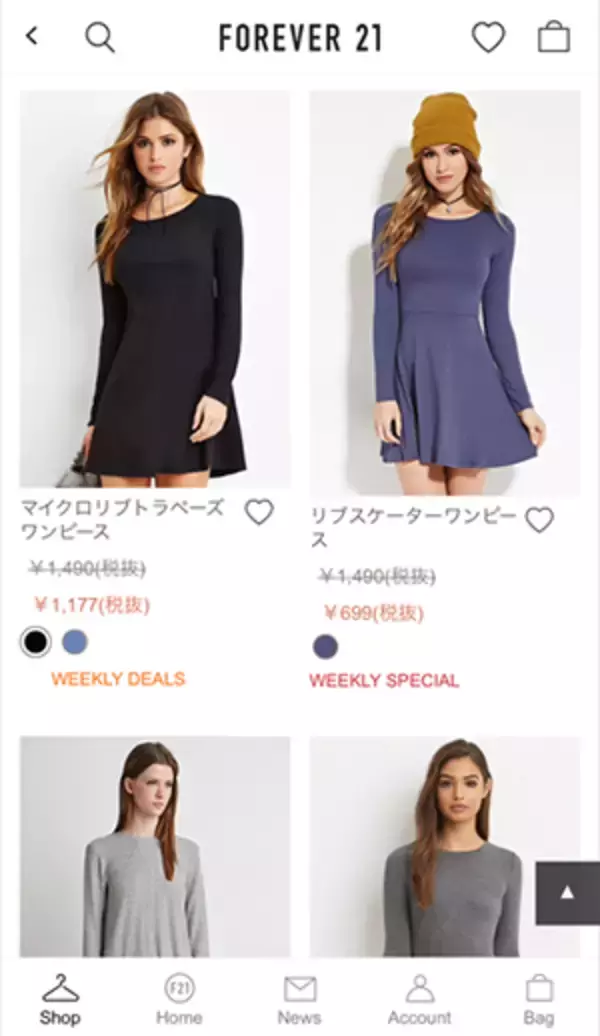Jump back to top with arrow button
600x1036 pixels.
click(567, 893)
